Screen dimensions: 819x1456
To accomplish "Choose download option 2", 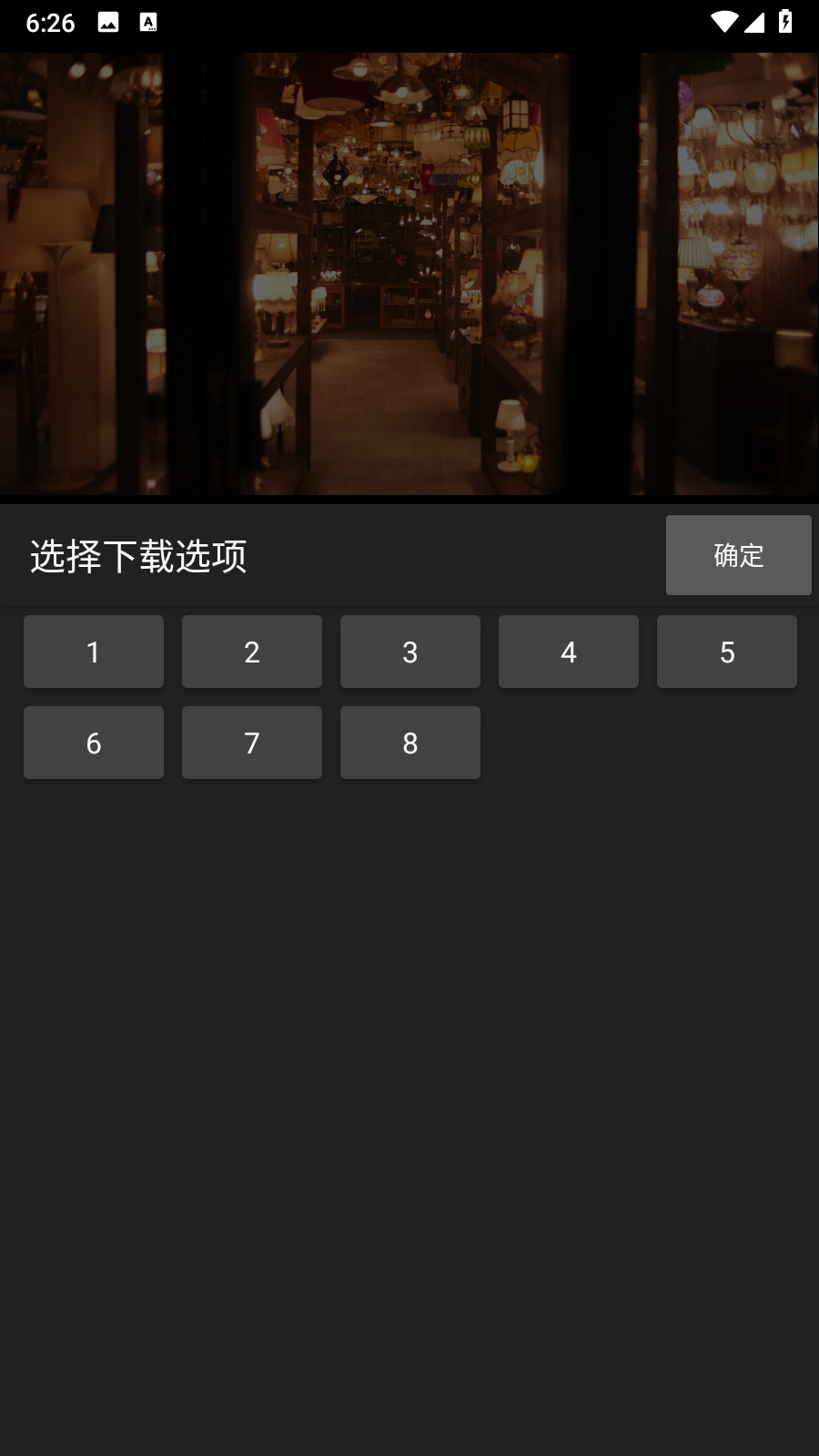I will coord(252,652).
